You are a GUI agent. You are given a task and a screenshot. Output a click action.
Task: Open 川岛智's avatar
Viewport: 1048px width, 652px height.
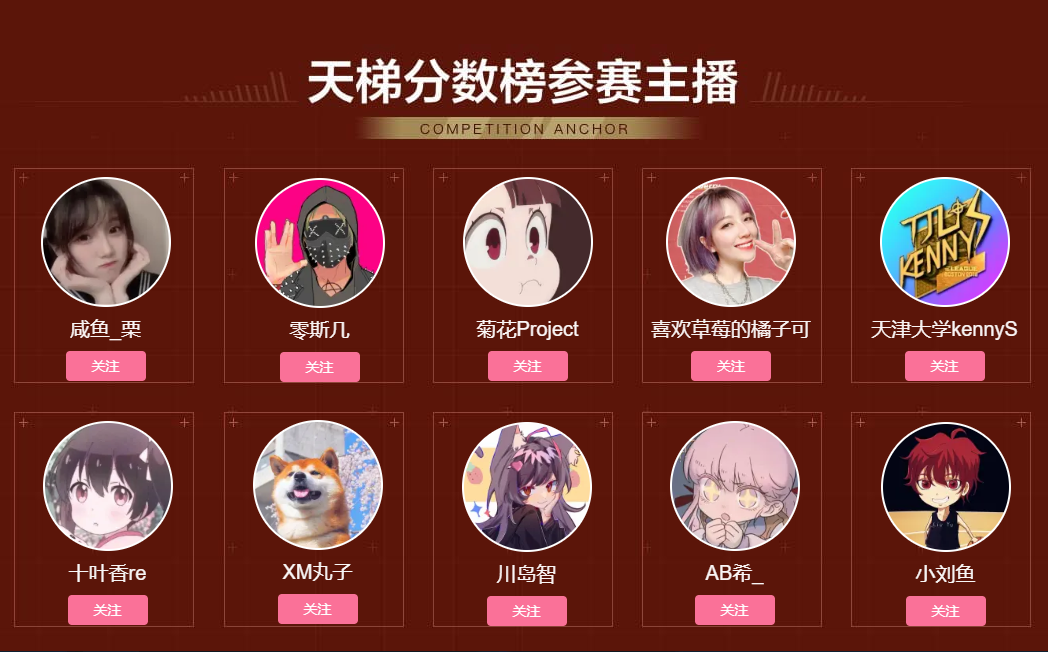[x=527, y=487]
